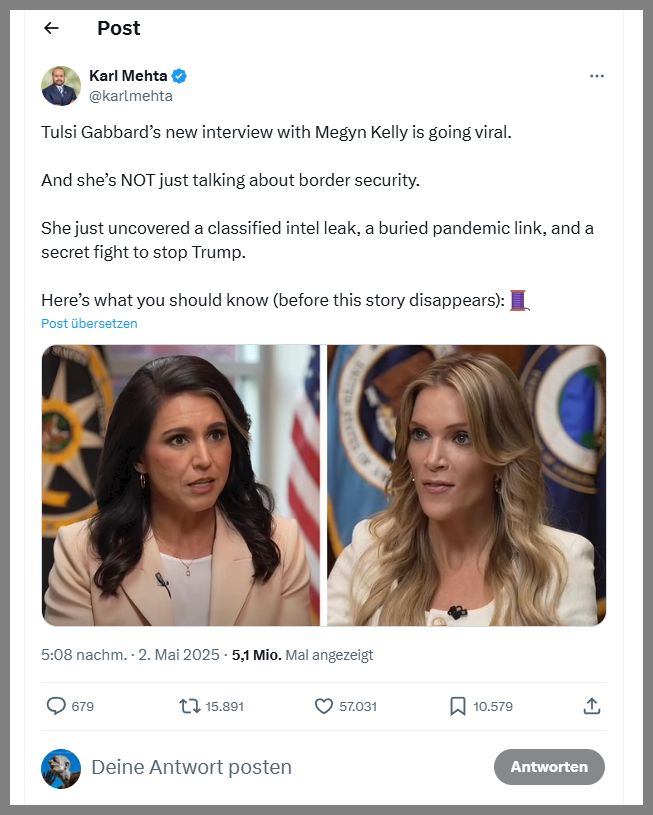The height and width of the screenshot is (815, 653).
Task: Share the post via upload icon
Action: tap(591, 706)
